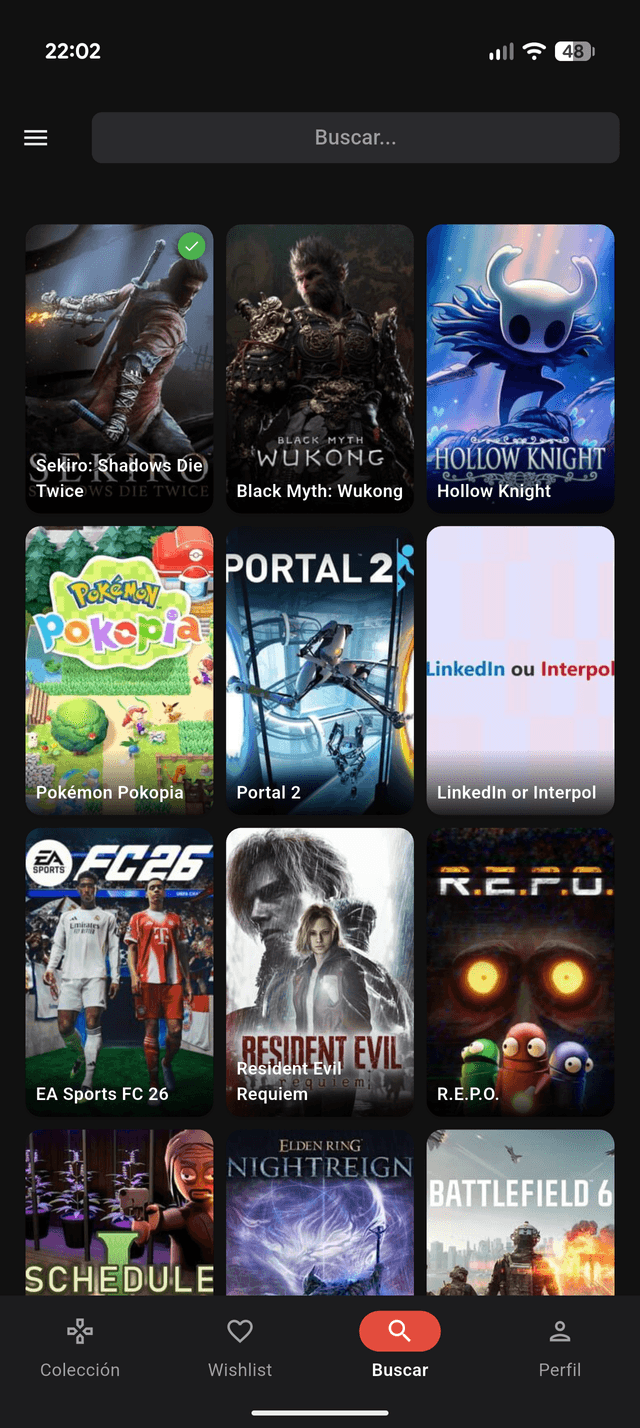The width and height of the screenshot is (640, 1428).
Task: Open the LinkedIn or Interpol card
Action: coord(520,670)
